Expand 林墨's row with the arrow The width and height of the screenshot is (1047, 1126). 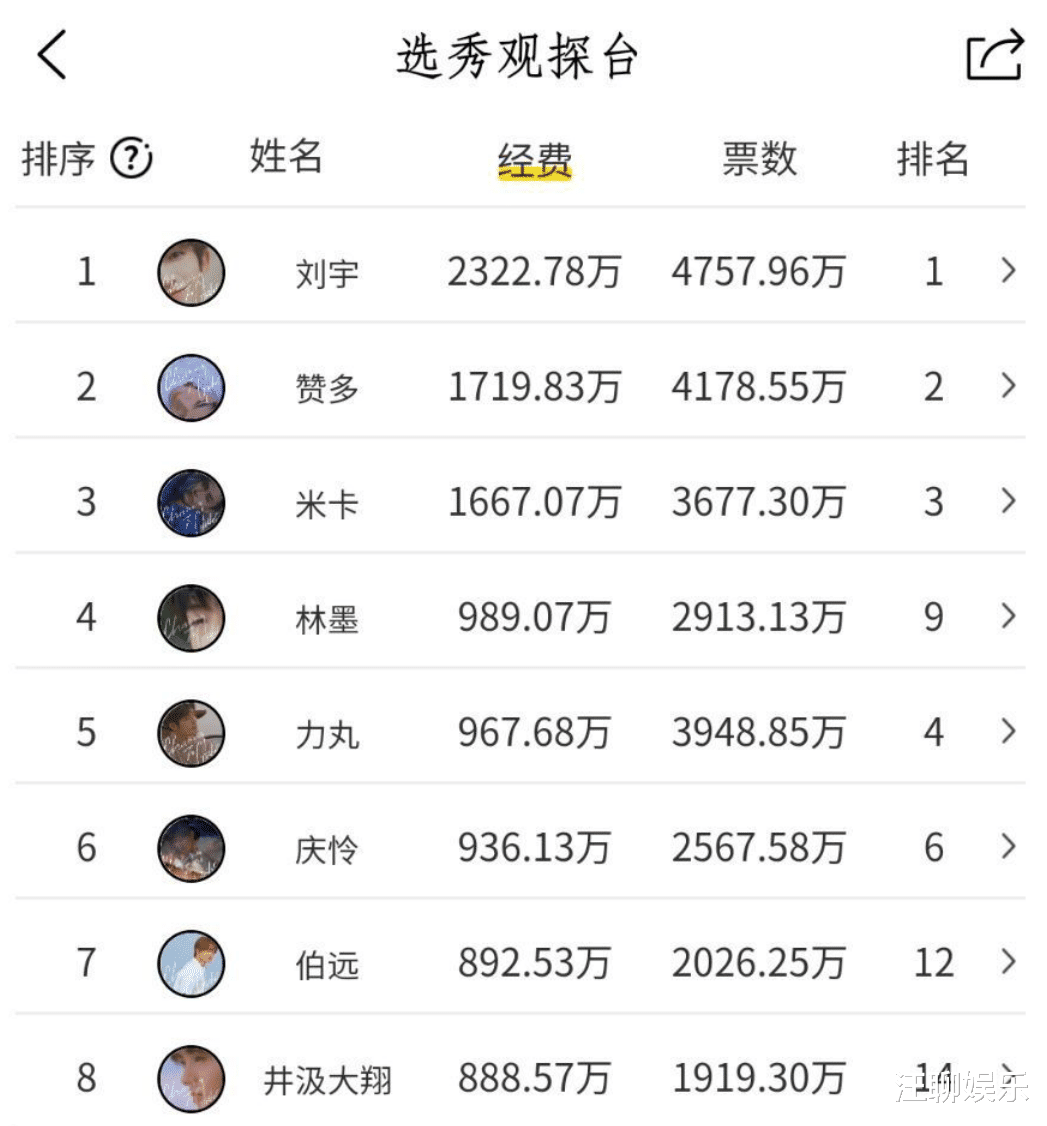tap(1008, 617)
